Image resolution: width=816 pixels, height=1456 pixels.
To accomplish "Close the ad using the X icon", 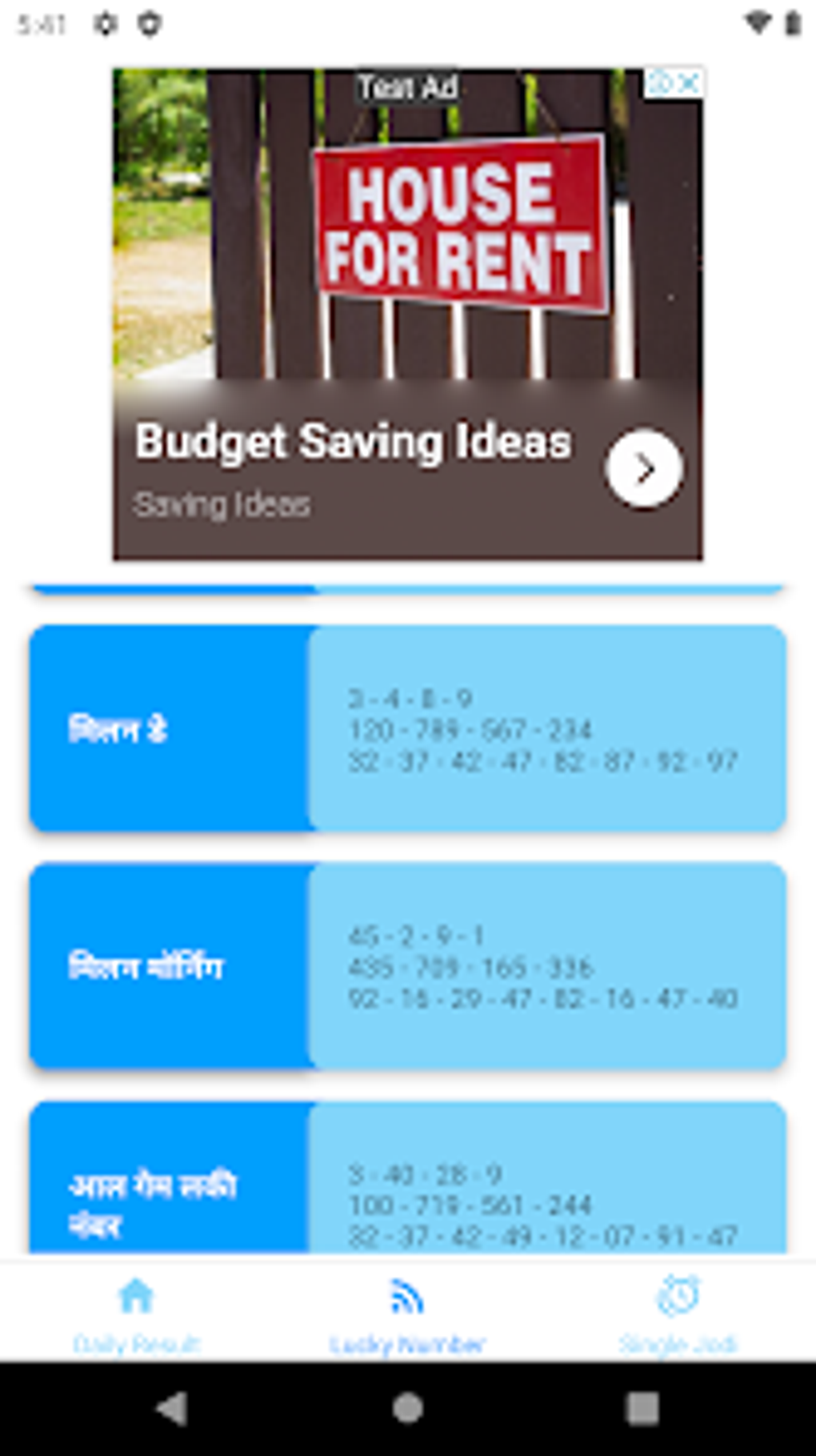I will 690,82.
